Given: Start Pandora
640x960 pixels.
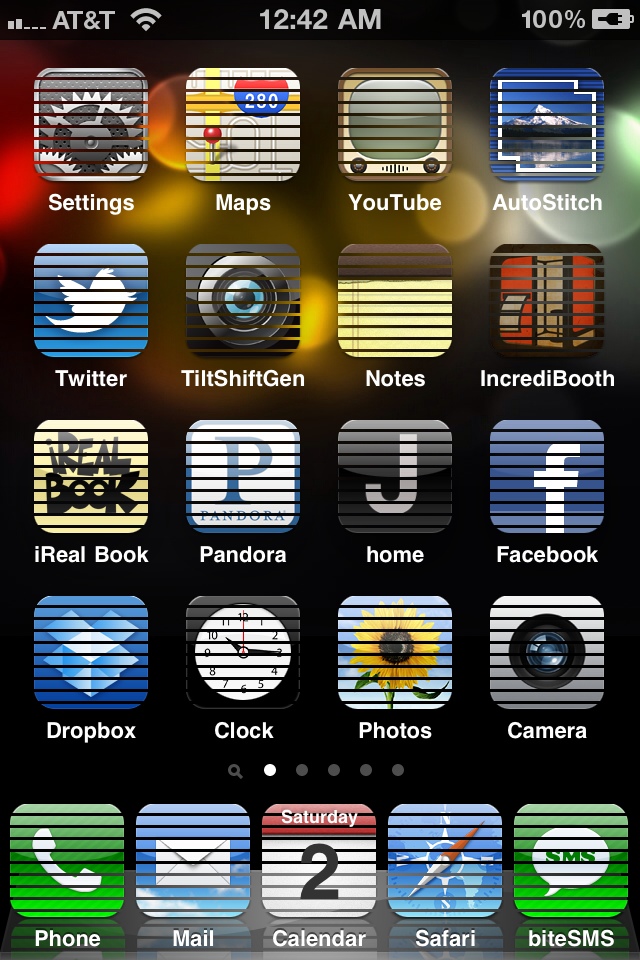Looking at the screenshot, I should click(x=243, y=477).
